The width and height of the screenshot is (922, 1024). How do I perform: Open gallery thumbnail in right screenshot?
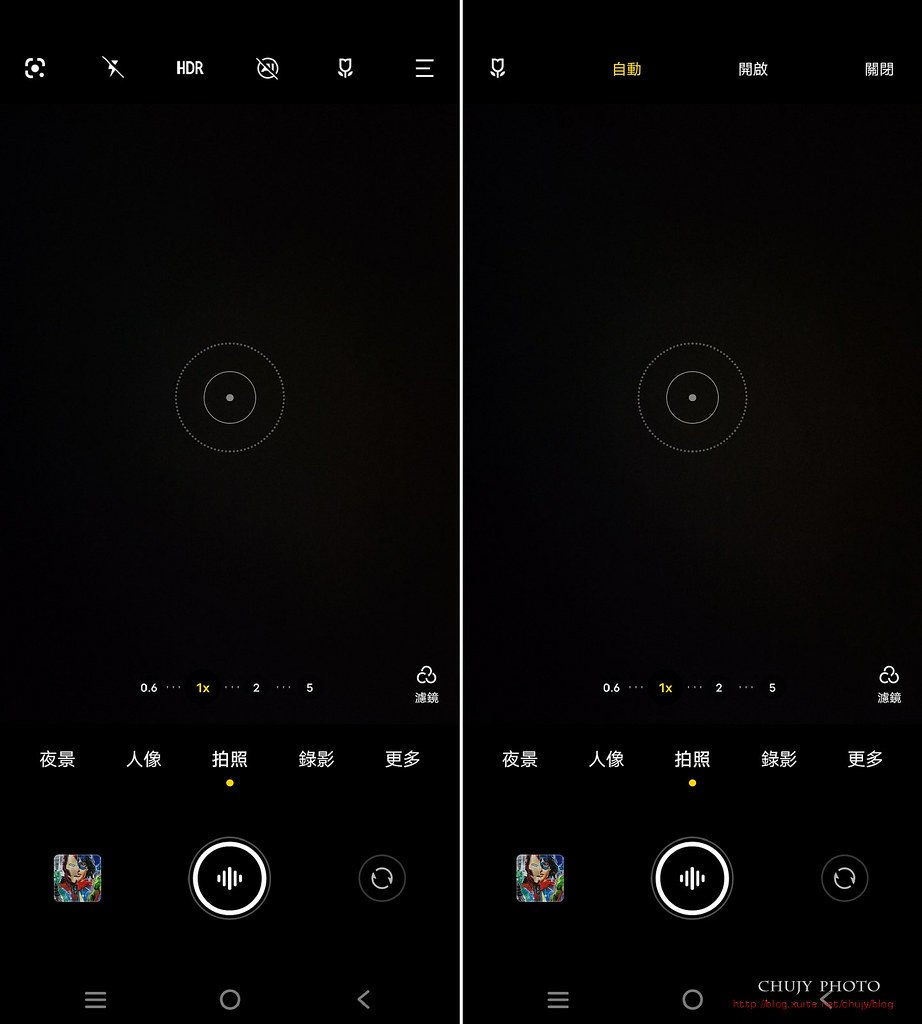540,878
